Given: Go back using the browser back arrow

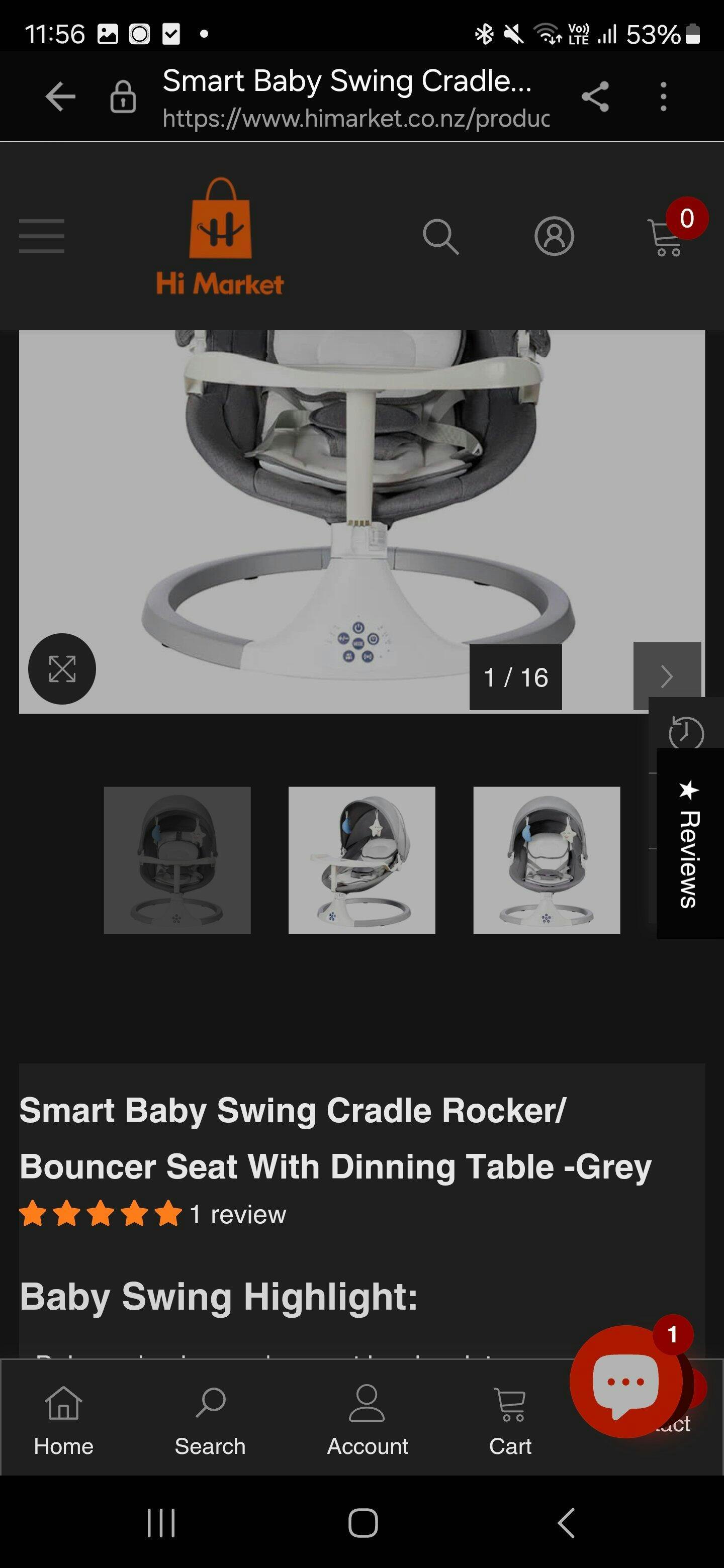Looking at the screenshot, I should (60, 97).
